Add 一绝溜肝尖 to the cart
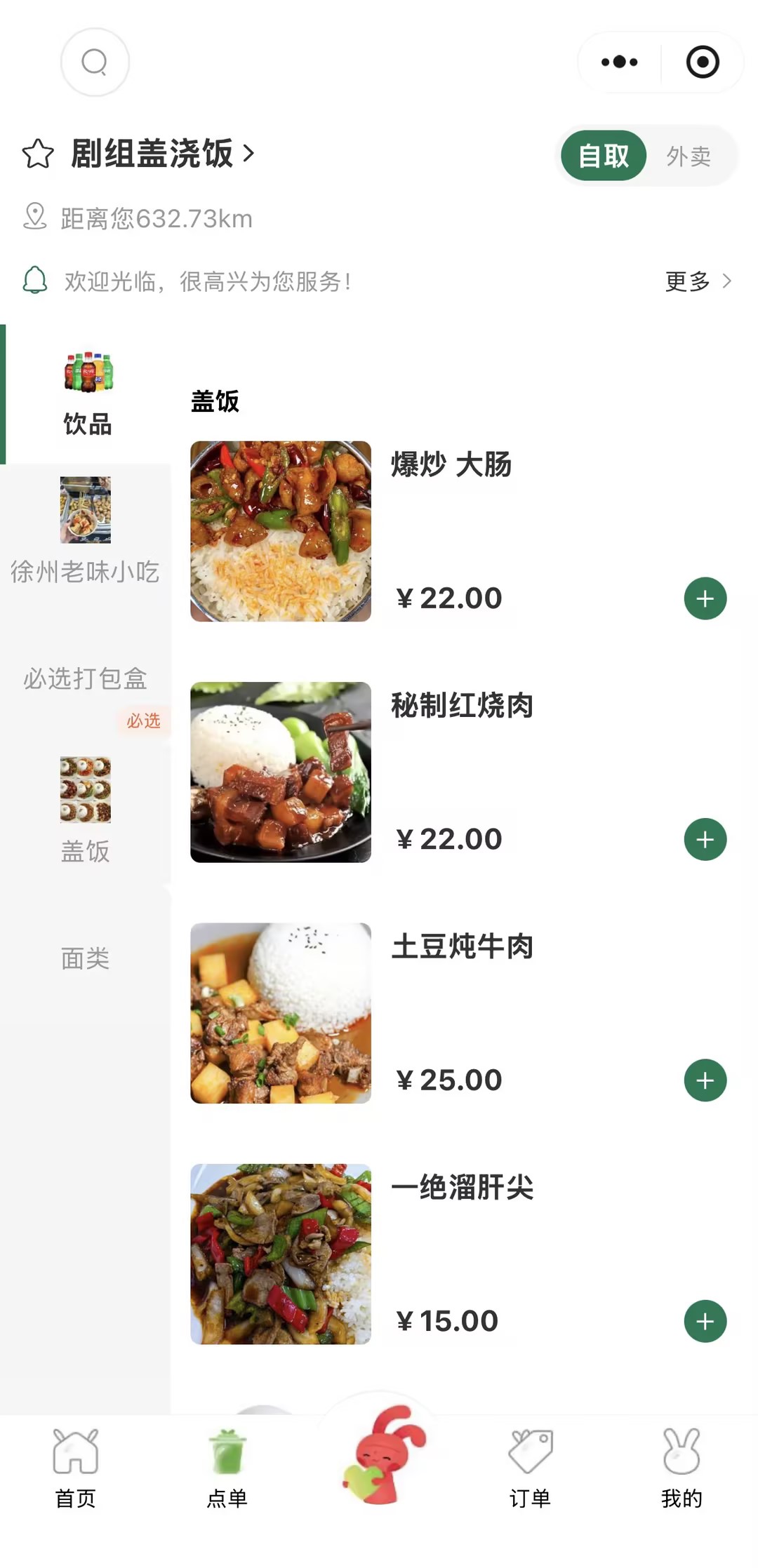Image resolution: width=758 pixels, height=1568 pixels. [x=705, y=1321]
